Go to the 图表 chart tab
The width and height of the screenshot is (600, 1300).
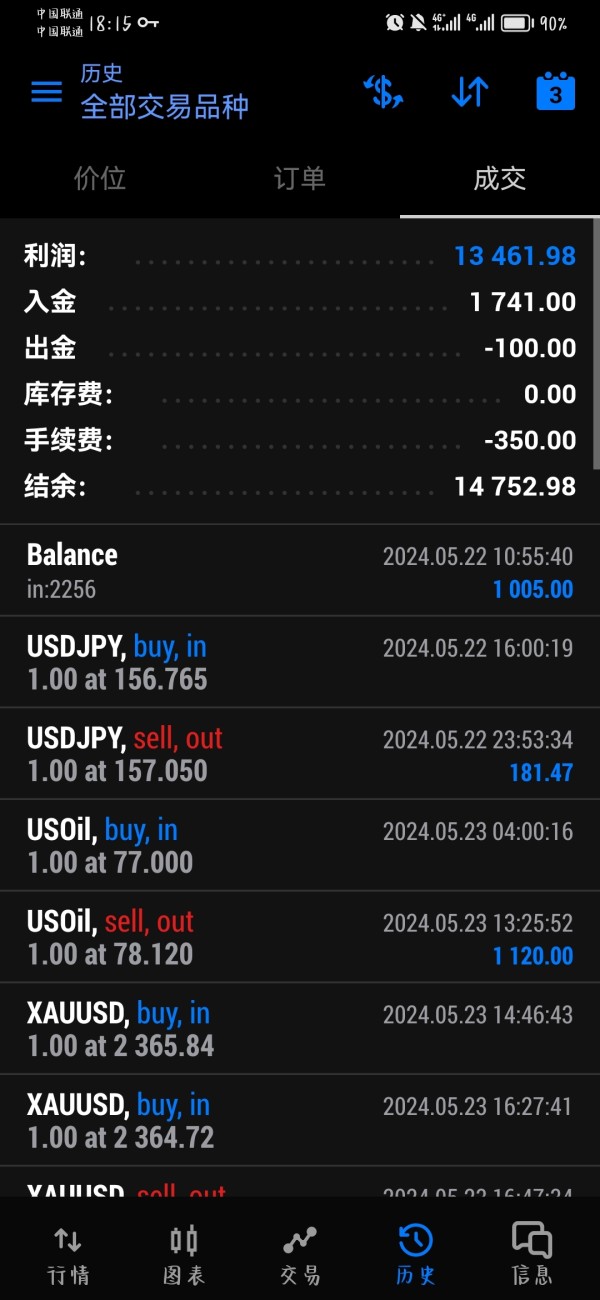pyautogui.click(x=184, y=1255)
